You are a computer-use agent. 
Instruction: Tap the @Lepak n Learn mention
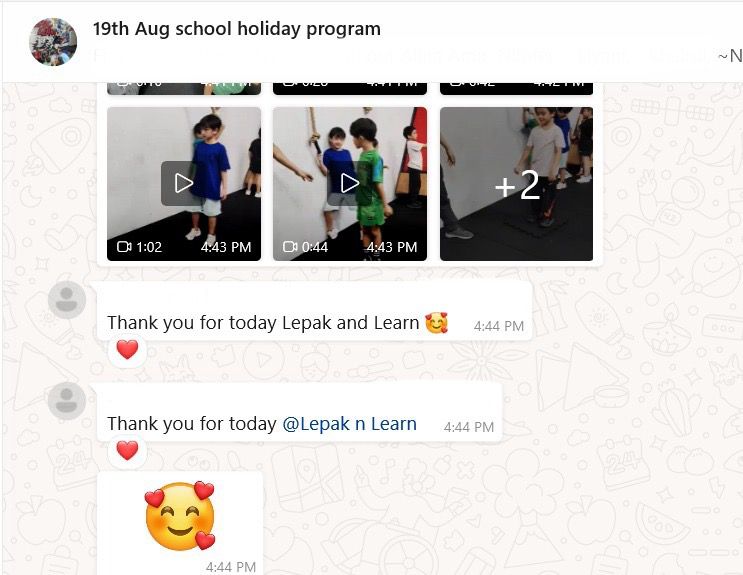tap(349, 424)
